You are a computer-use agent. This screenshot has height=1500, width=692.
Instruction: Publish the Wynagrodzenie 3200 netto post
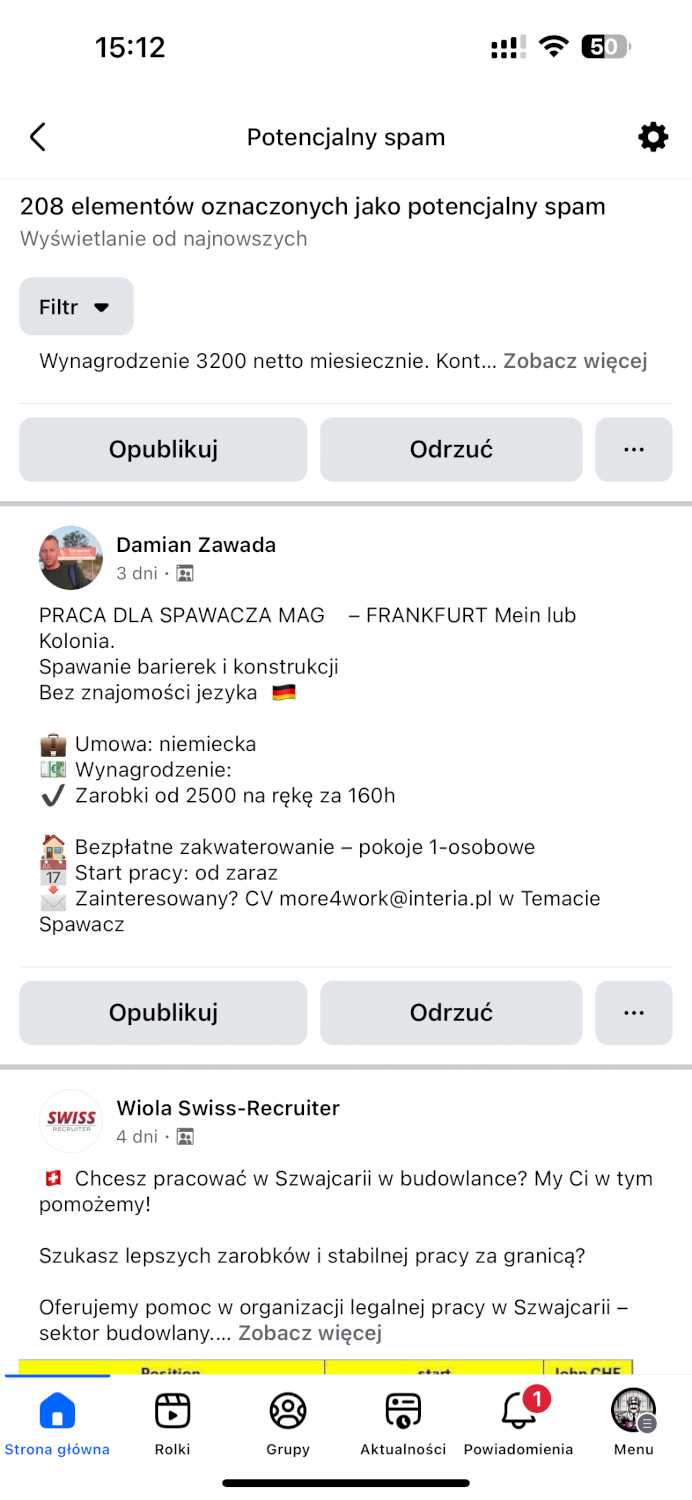(x=163, y=450)
